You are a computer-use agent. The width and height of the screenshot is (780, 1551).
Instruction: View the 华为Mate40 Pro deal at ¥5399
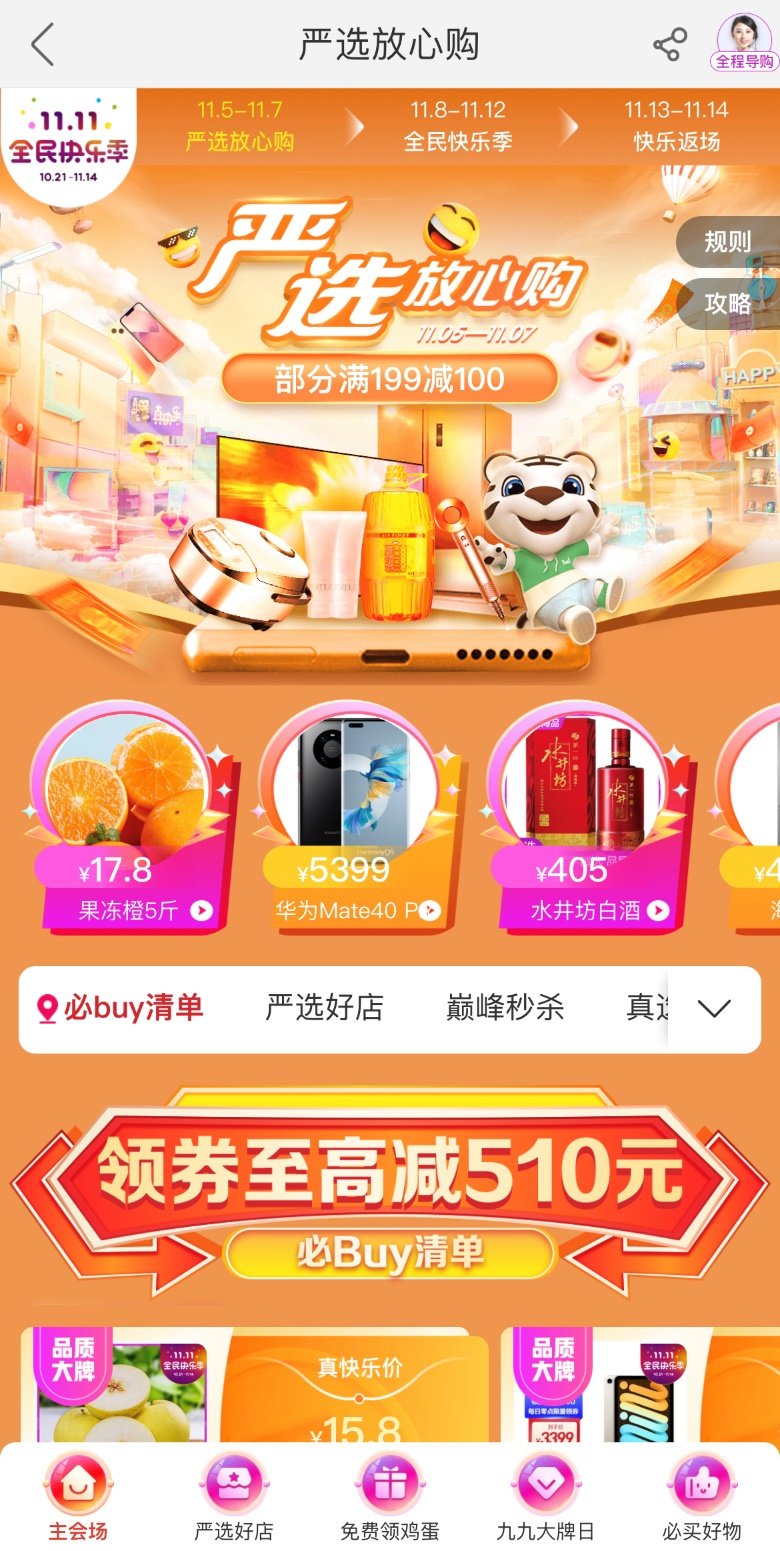point(358,820)
